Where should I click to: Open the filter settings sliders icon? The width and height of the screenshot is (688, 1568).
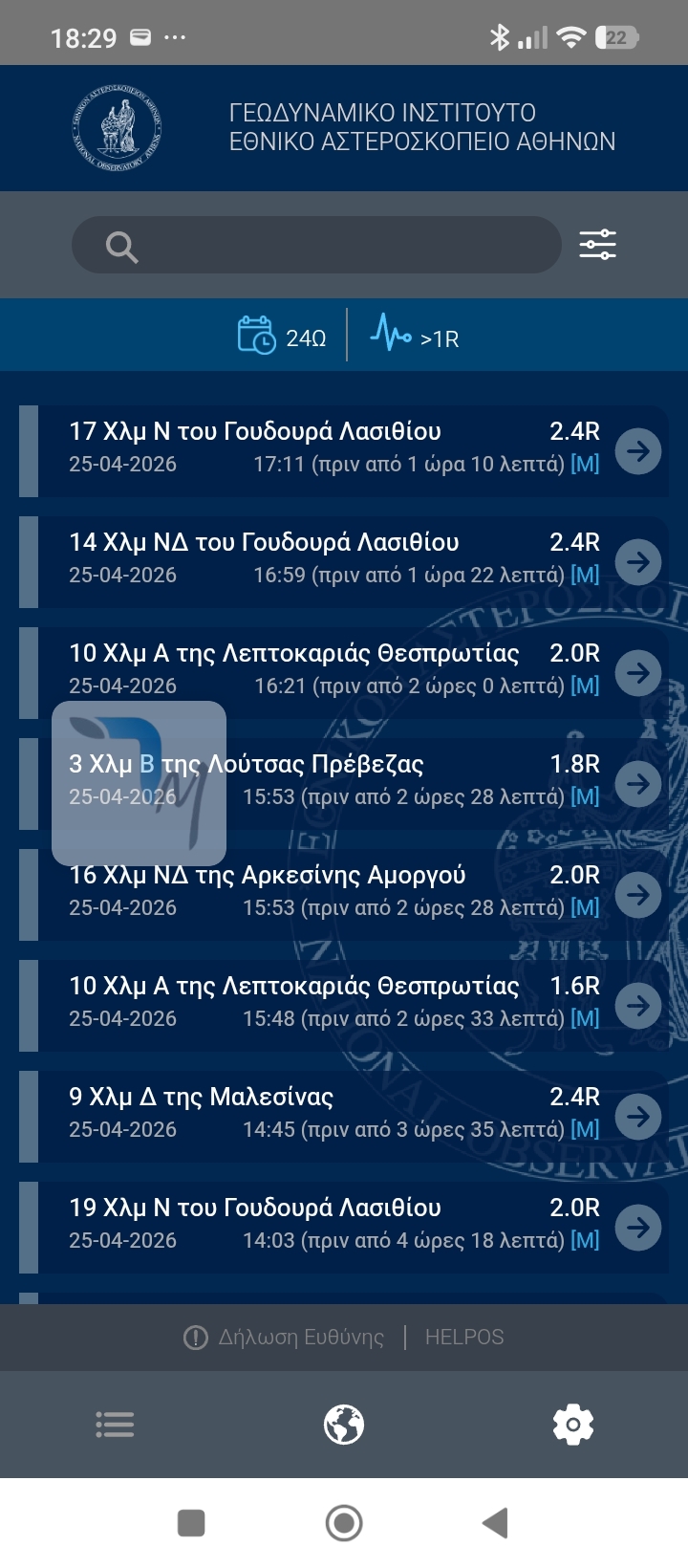click(597, 245)
